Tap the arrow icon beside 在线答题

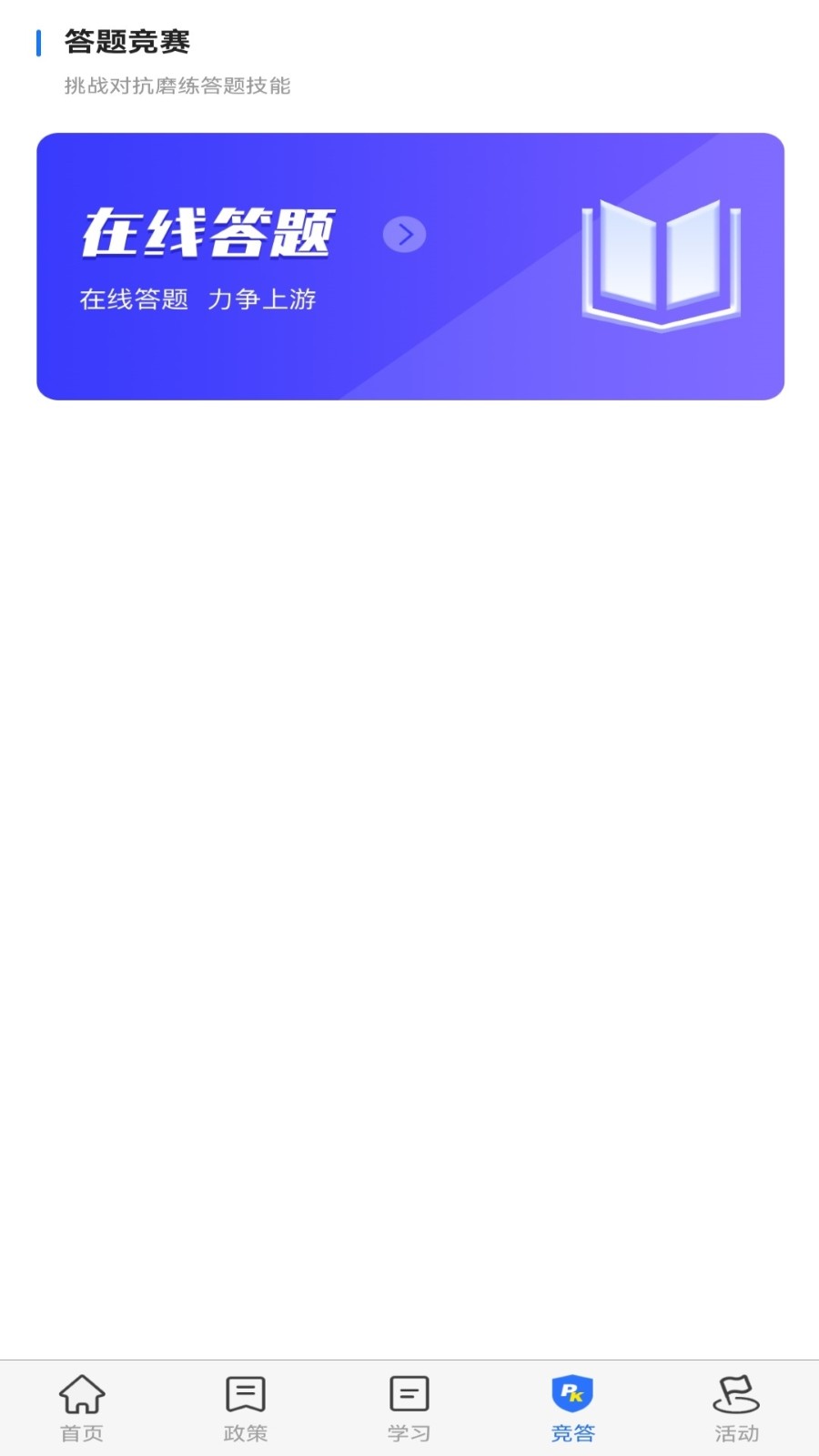click(x=404, y=235)
